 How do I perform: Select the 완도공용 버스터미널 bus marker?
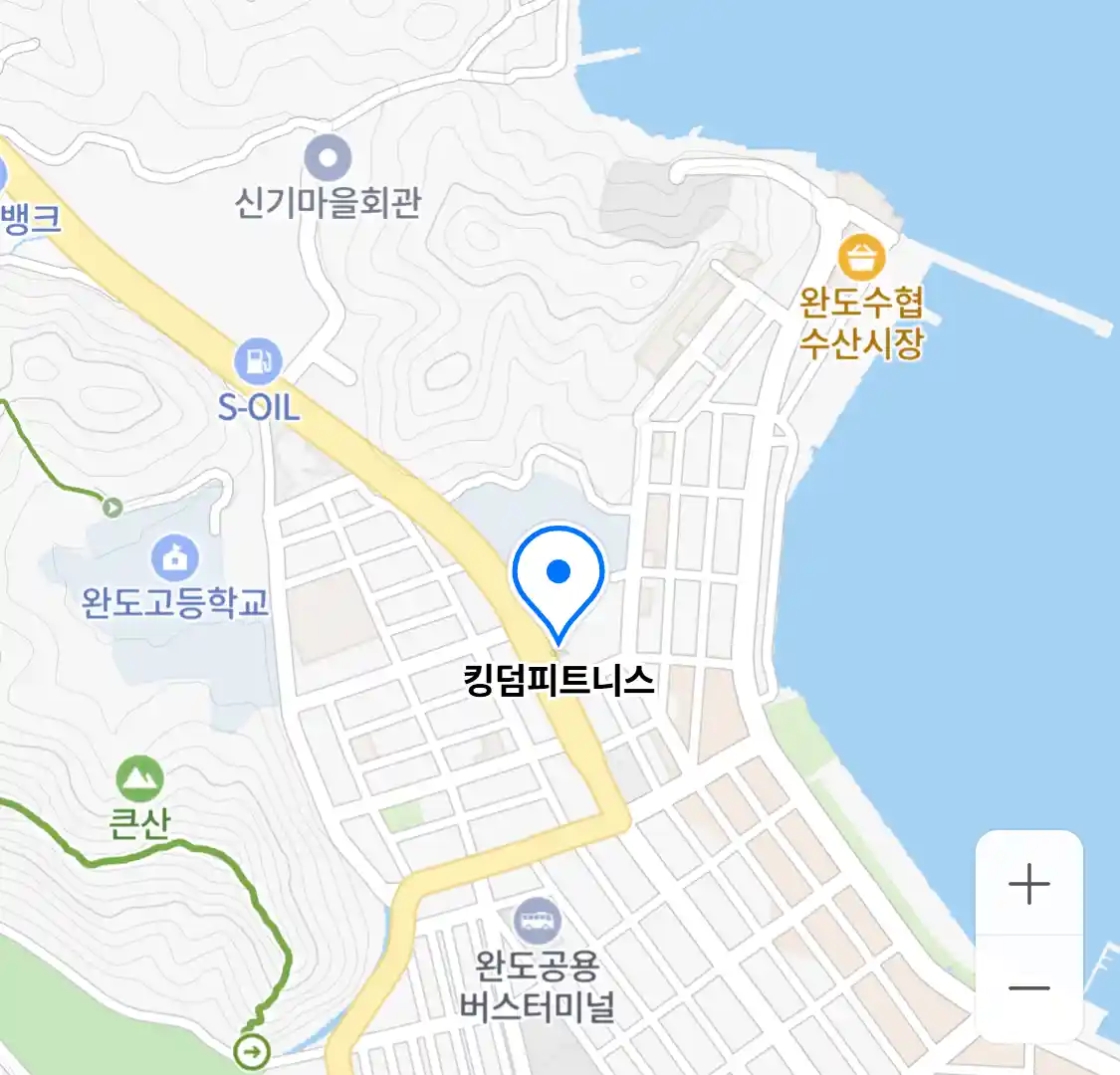click(538, 920)
